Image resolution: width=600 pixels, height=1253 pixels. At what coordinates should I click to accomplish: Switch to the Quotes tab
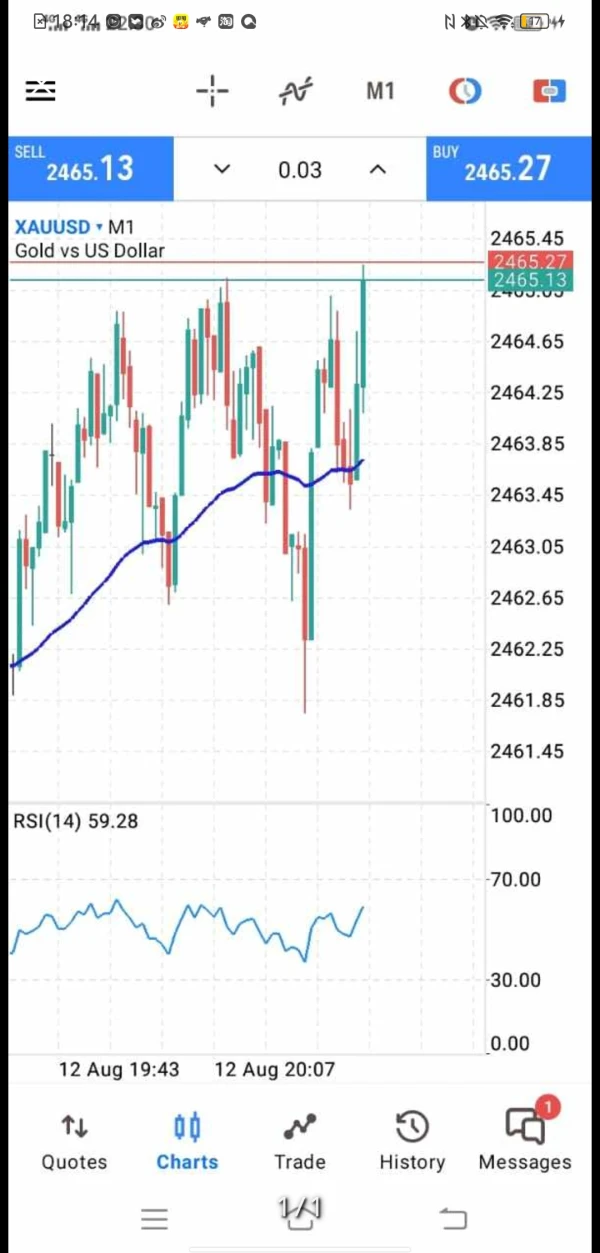[x=74, y=1140]
